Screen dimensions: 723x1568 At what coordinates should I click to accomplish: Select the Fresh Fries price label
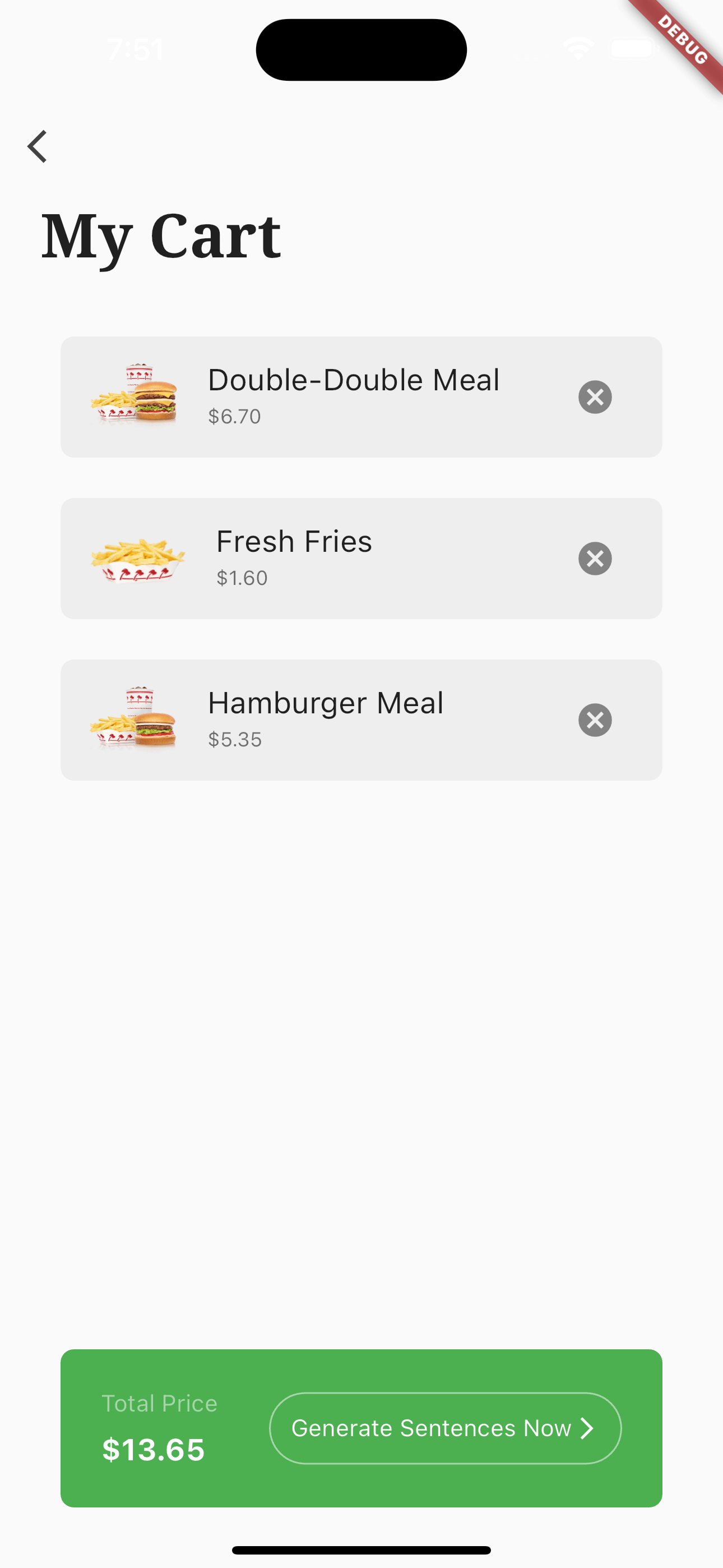[242, 578]
